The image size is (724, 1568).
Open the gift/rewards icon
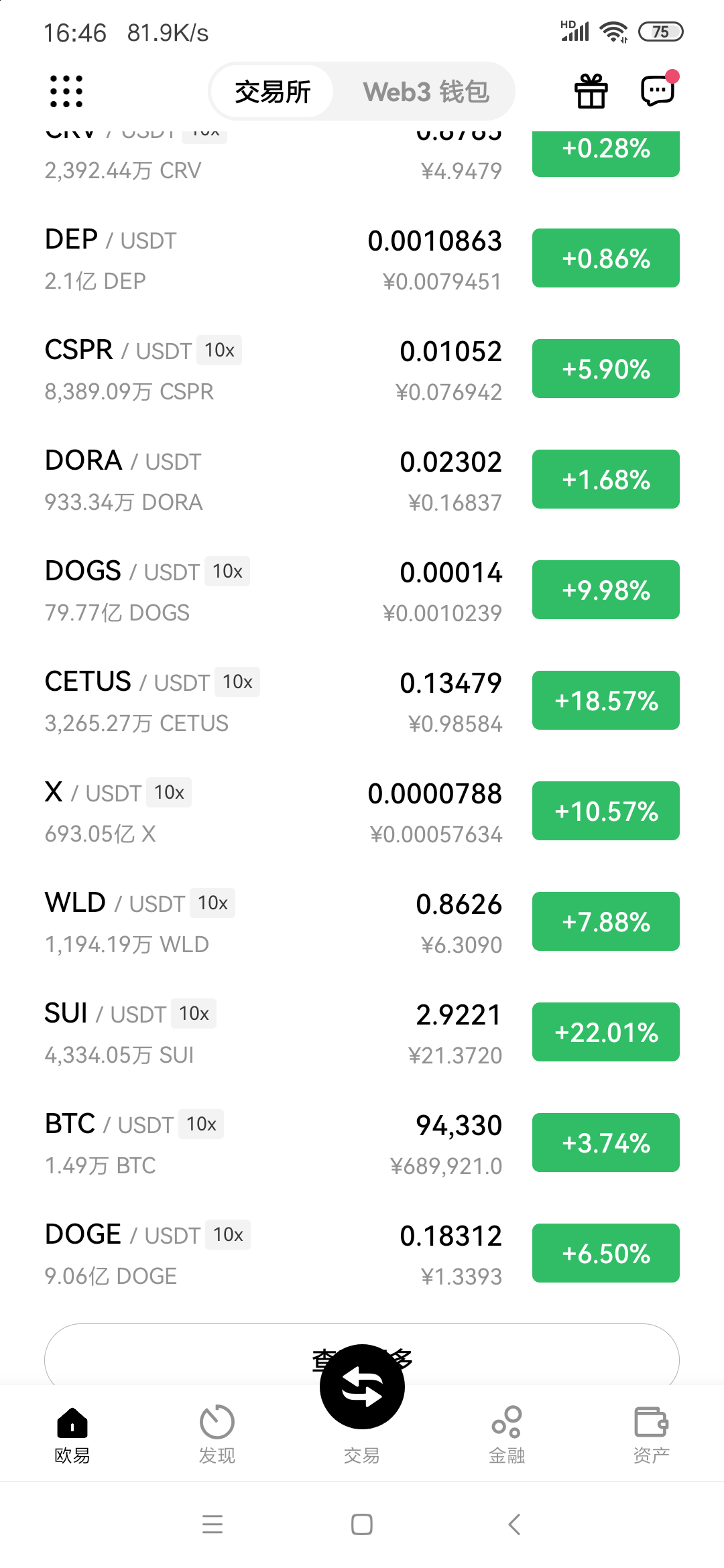coord(591,92)
